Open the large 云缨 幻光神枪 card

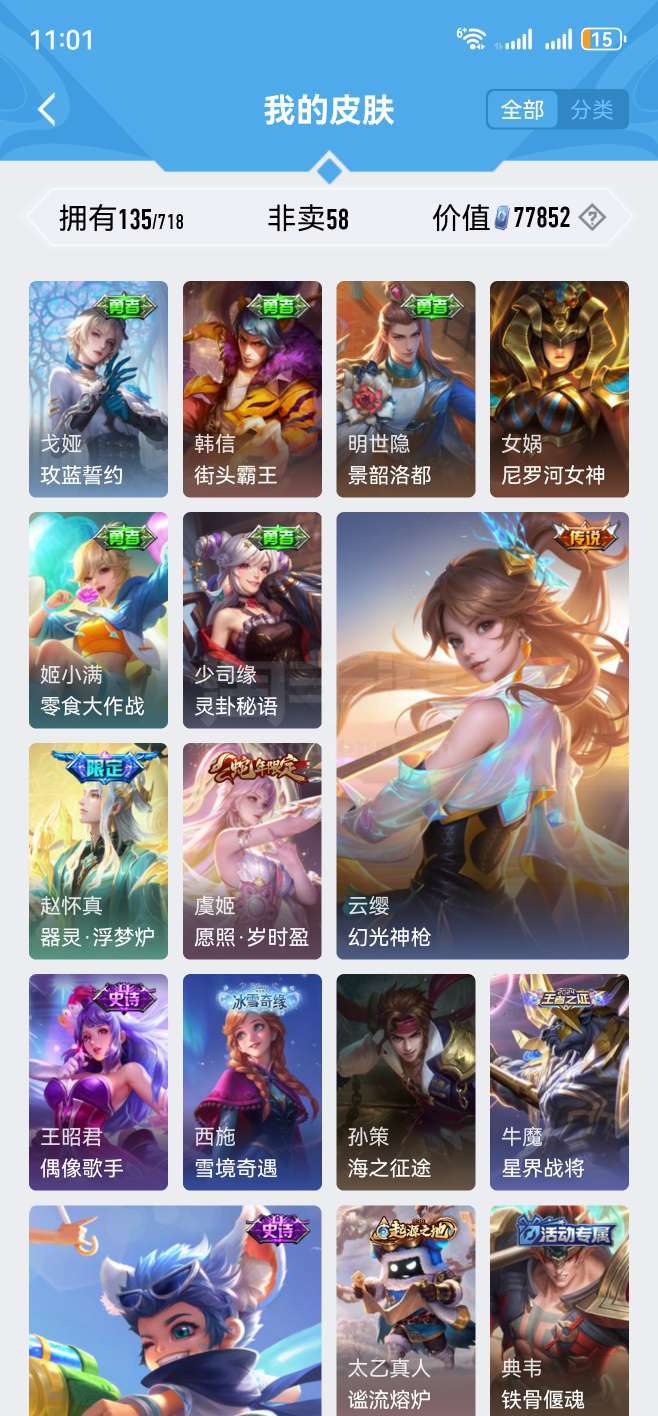[x=483, y=736]
